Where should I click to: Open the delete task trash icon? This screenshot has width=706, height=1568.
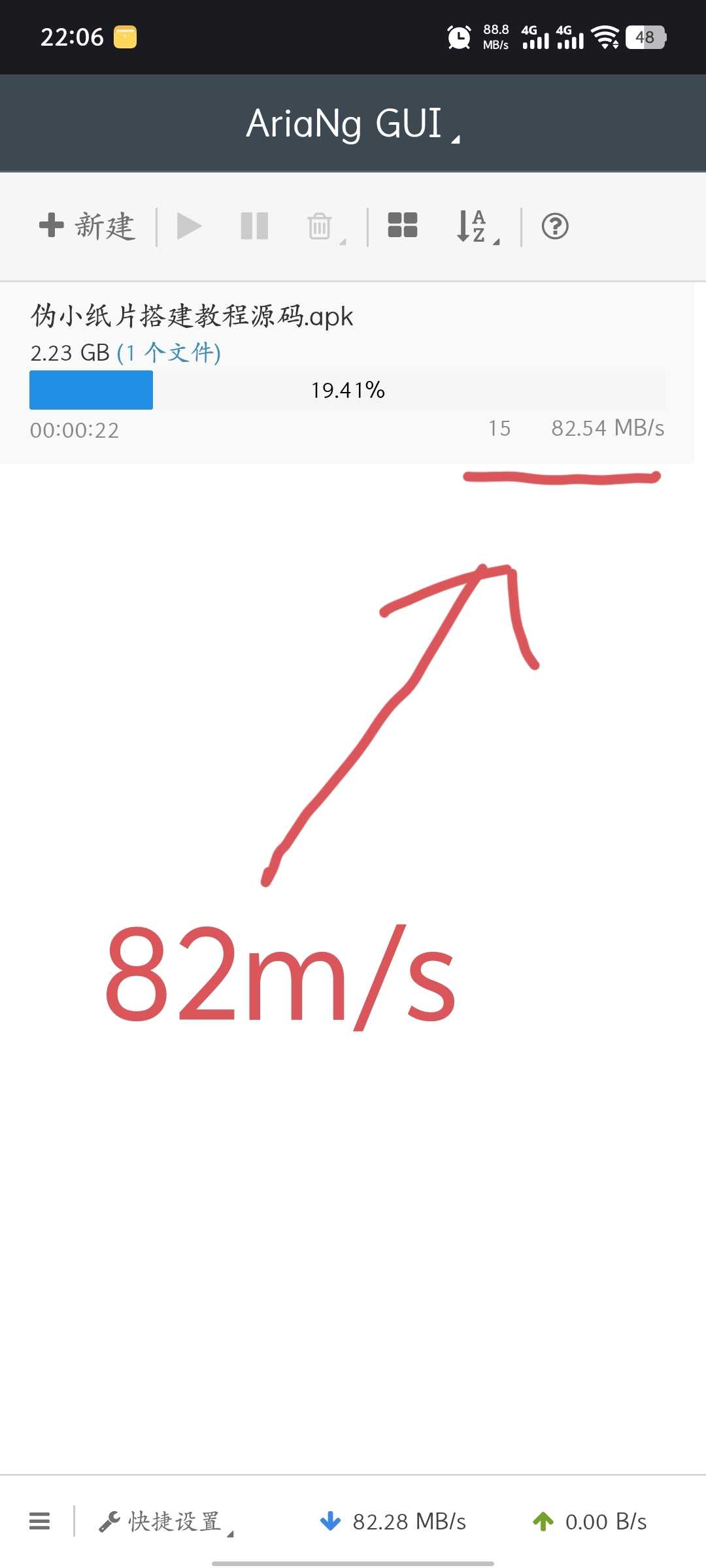pos(318,225)
